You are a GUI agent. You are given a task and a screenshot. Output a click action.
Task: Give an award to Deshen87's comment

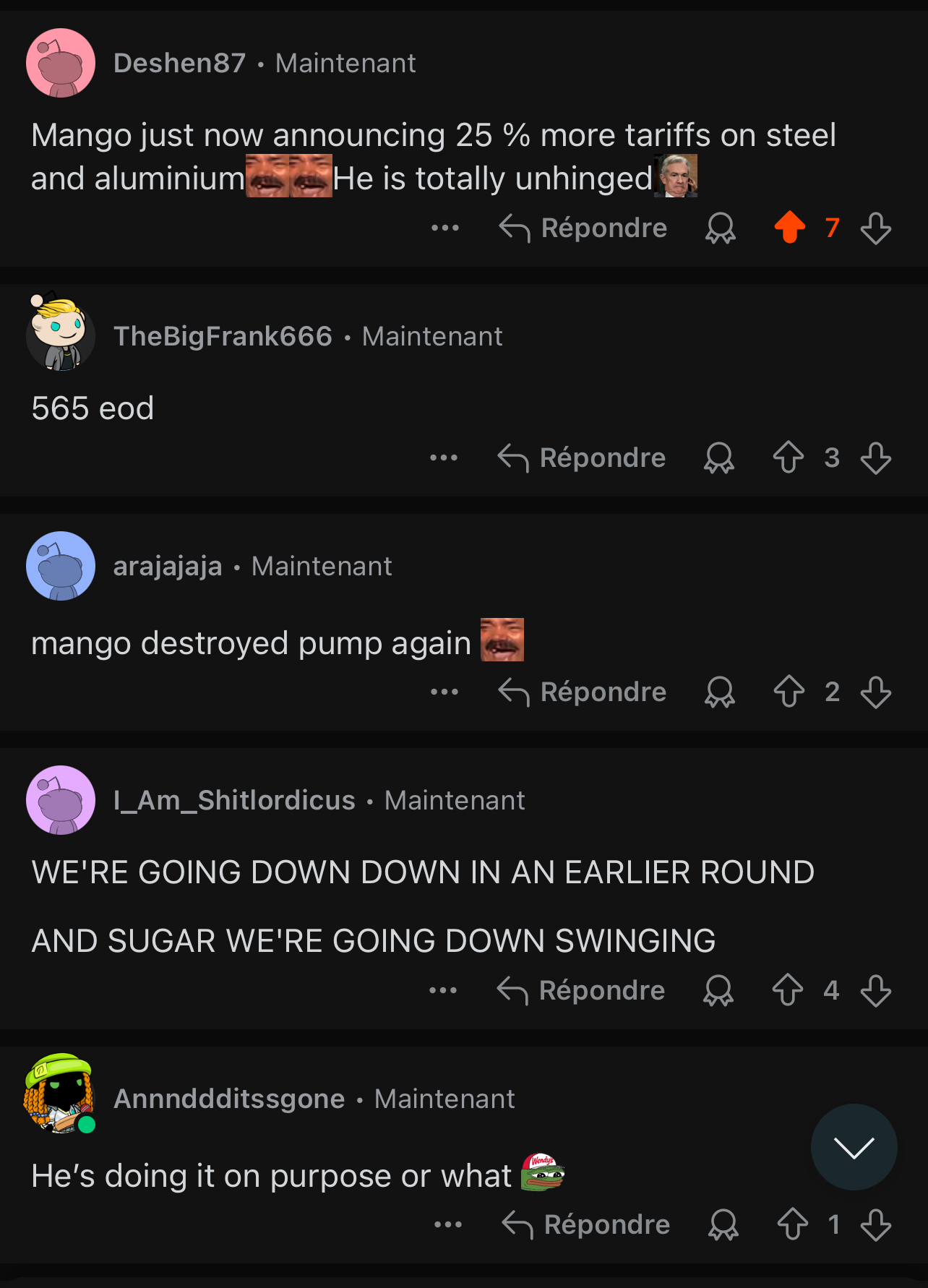pyautogui.click(x=720, y=228)
